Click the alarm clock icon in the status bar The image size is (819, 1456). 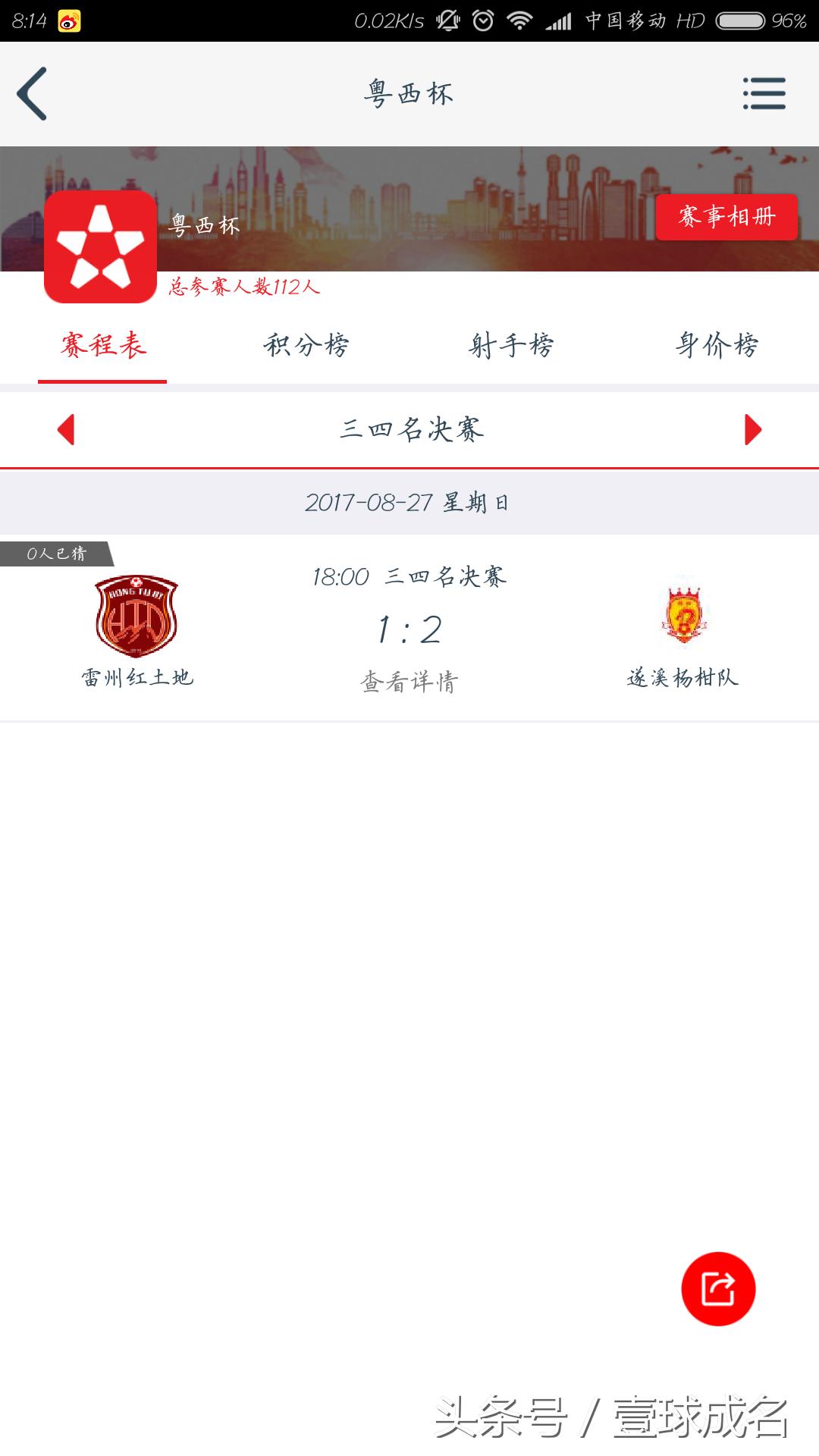(x=482, y=19)
